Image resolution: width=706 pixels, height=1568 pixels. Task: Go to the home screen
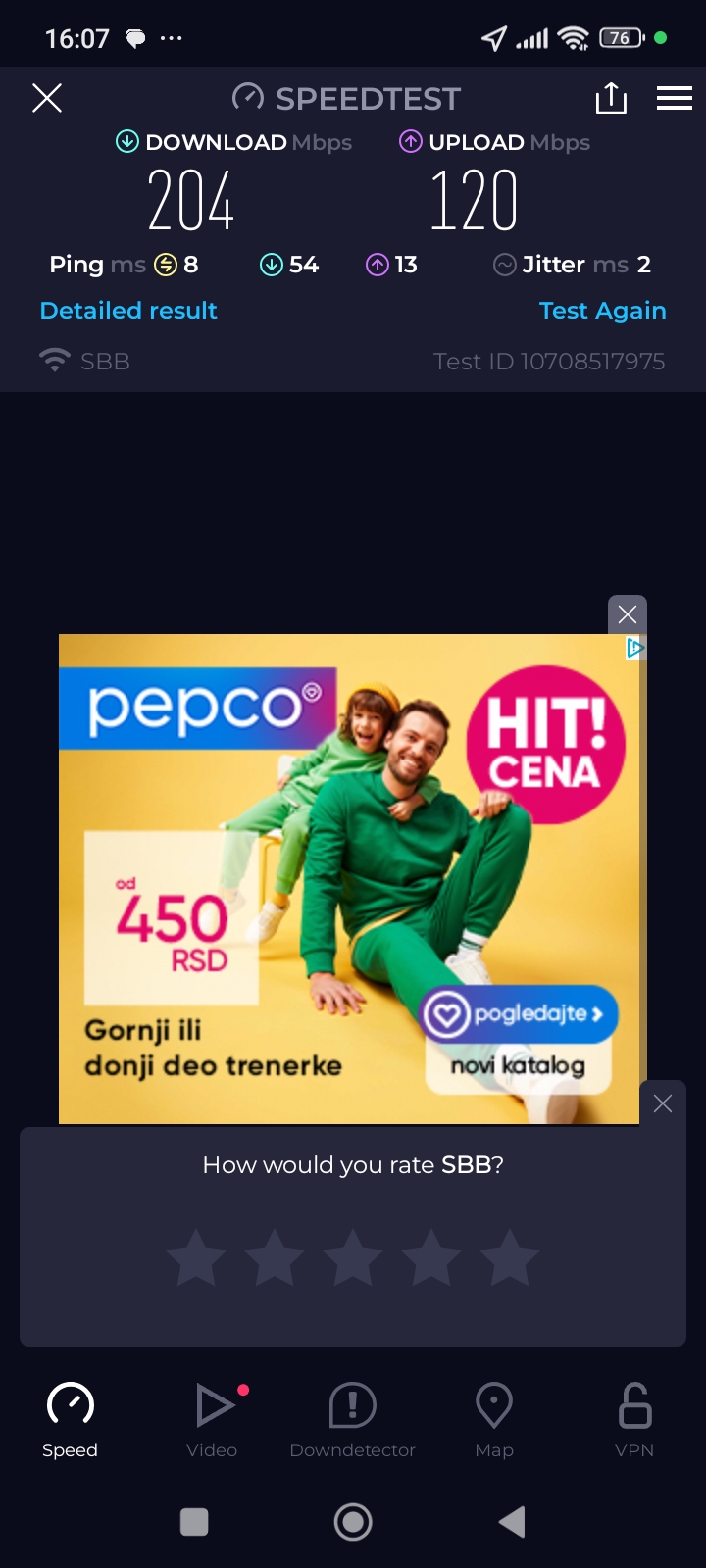click(353, 1522)
